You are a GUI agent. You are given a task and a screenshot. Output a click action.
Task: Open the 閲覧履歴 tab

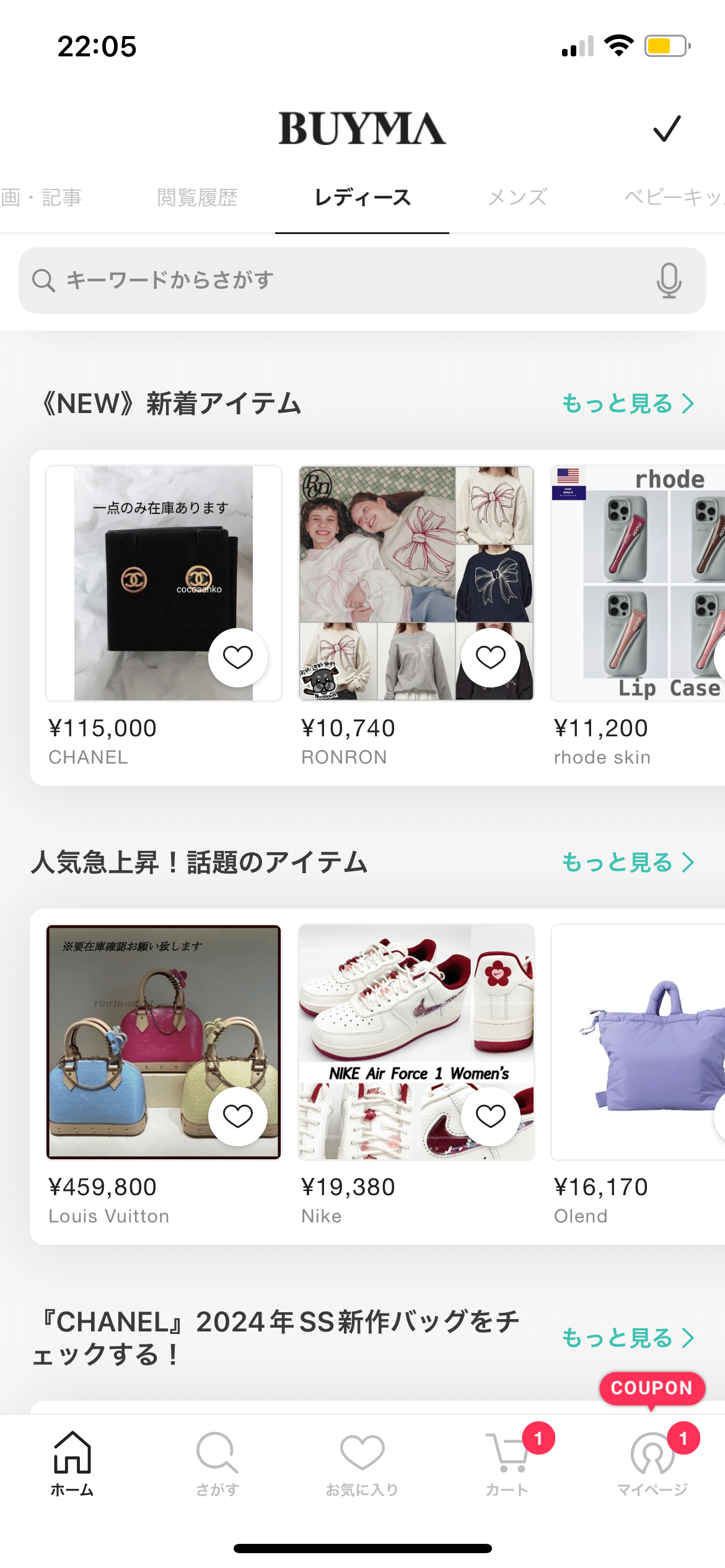pyautogui.click(x=197, y=198)
